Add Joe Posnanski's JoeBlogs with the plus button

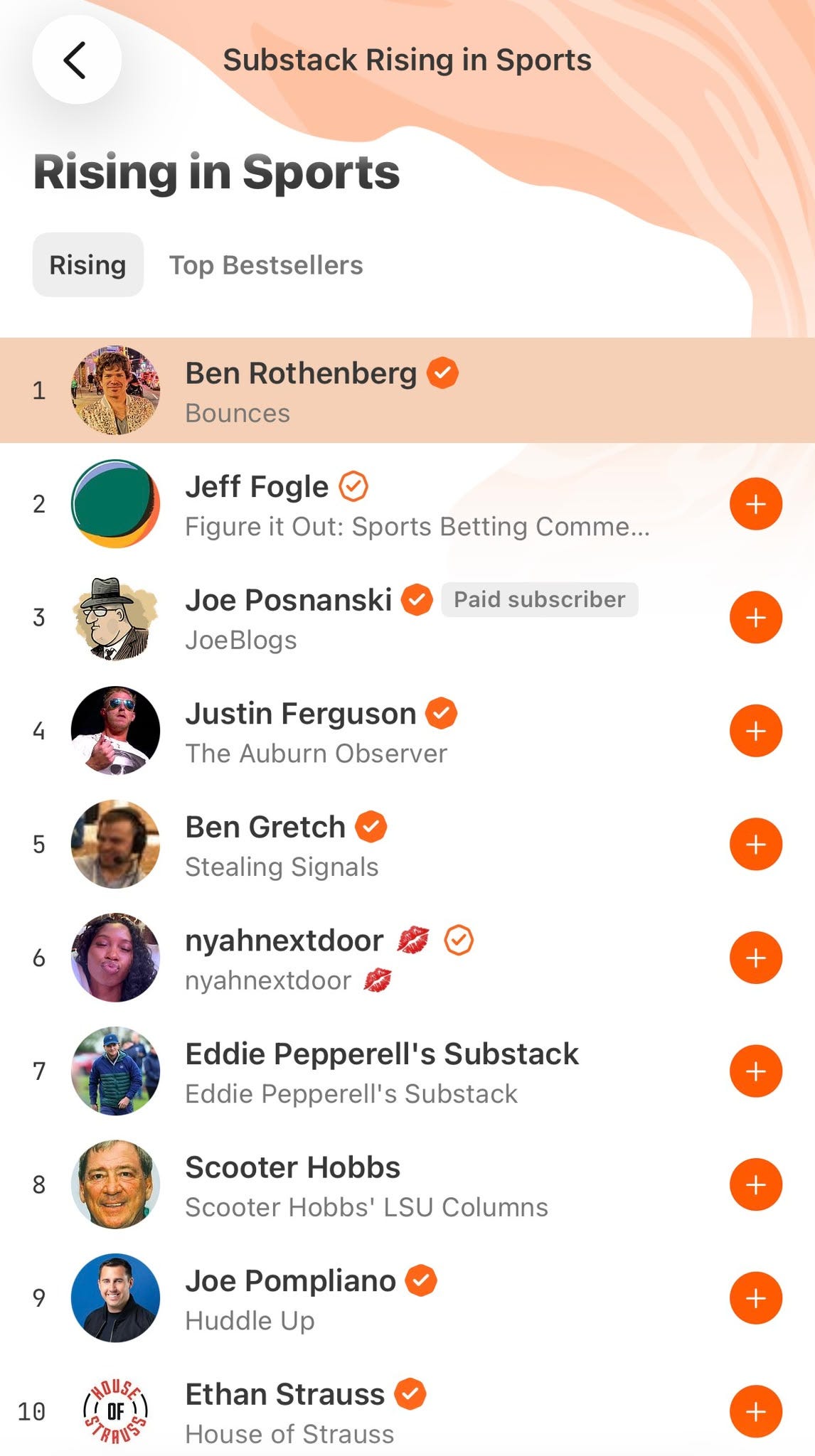(756, 617)
